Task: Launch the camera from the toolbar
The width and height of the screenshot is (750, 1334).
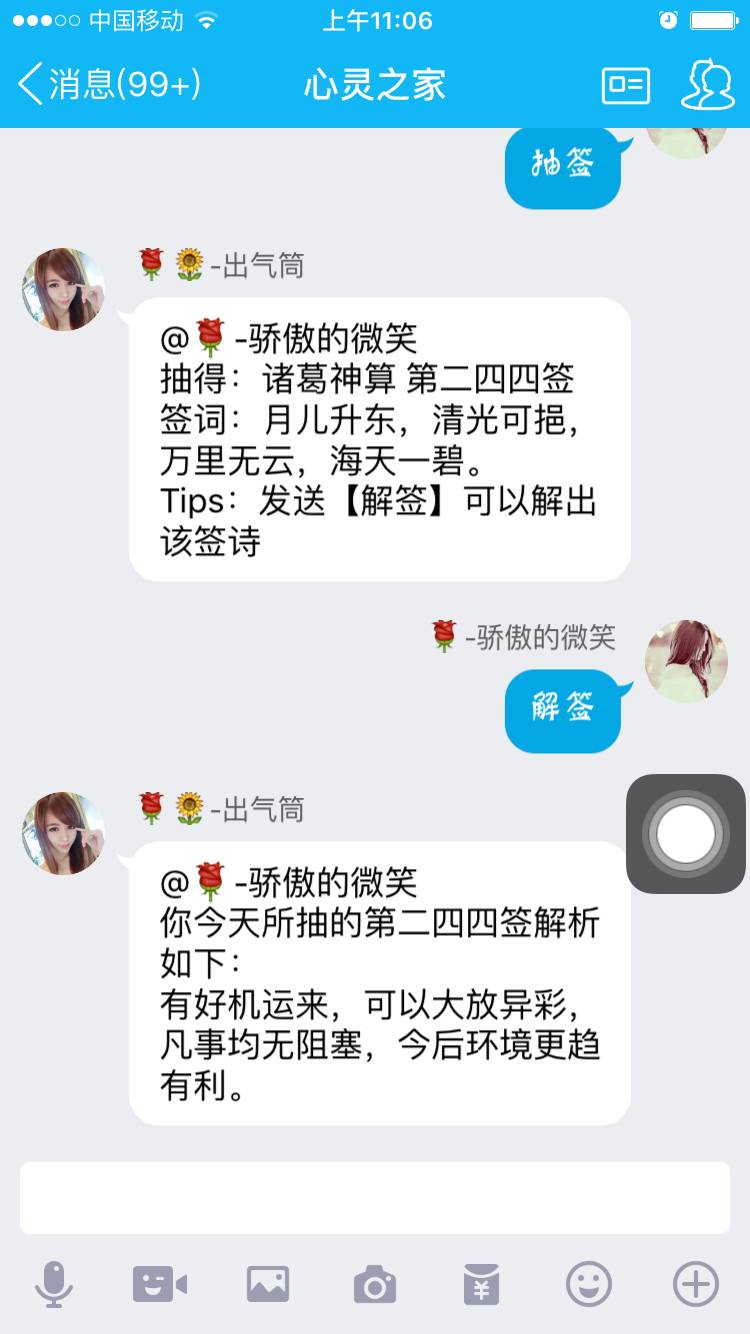Action: coord(375,1283)
